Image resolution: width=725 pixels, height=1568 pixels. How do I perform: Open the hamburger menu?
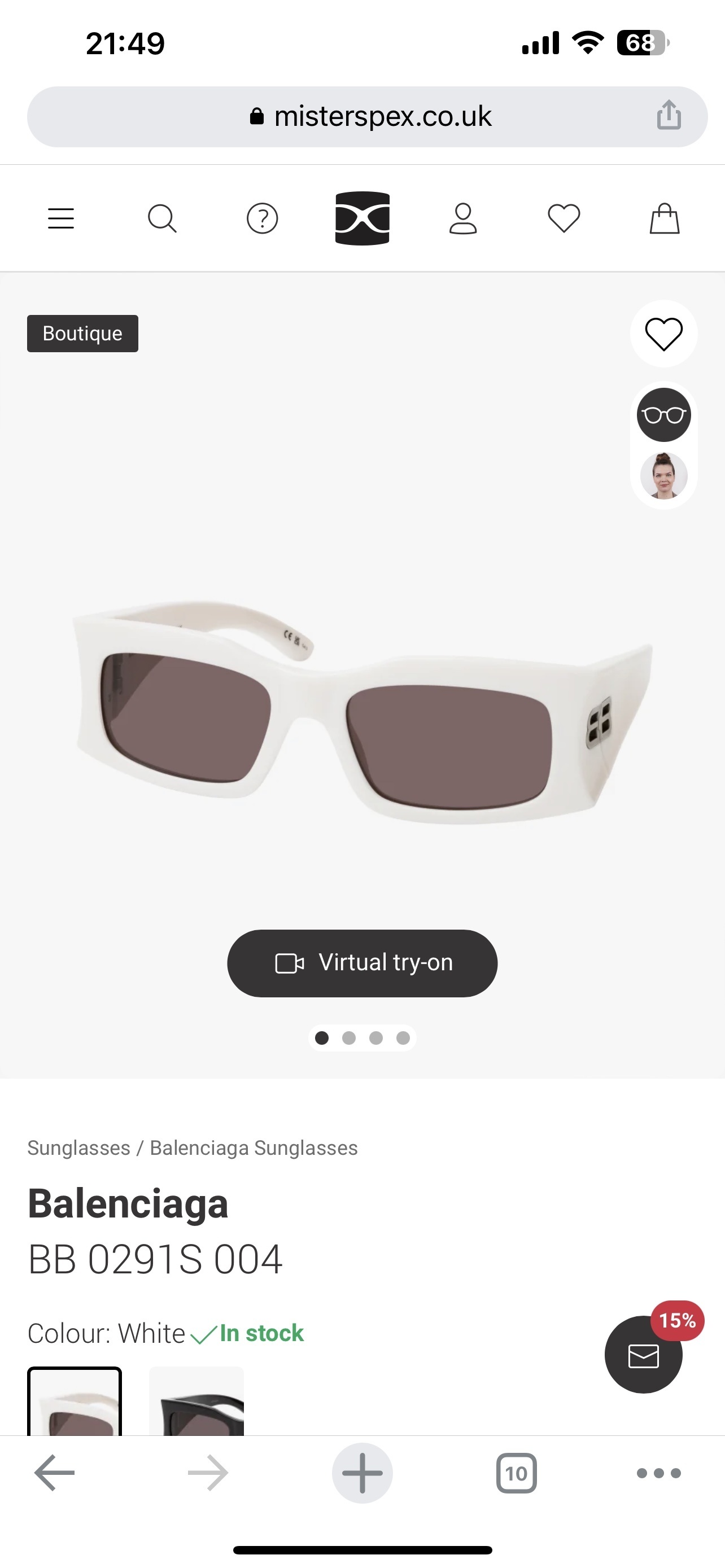point(61,218)
